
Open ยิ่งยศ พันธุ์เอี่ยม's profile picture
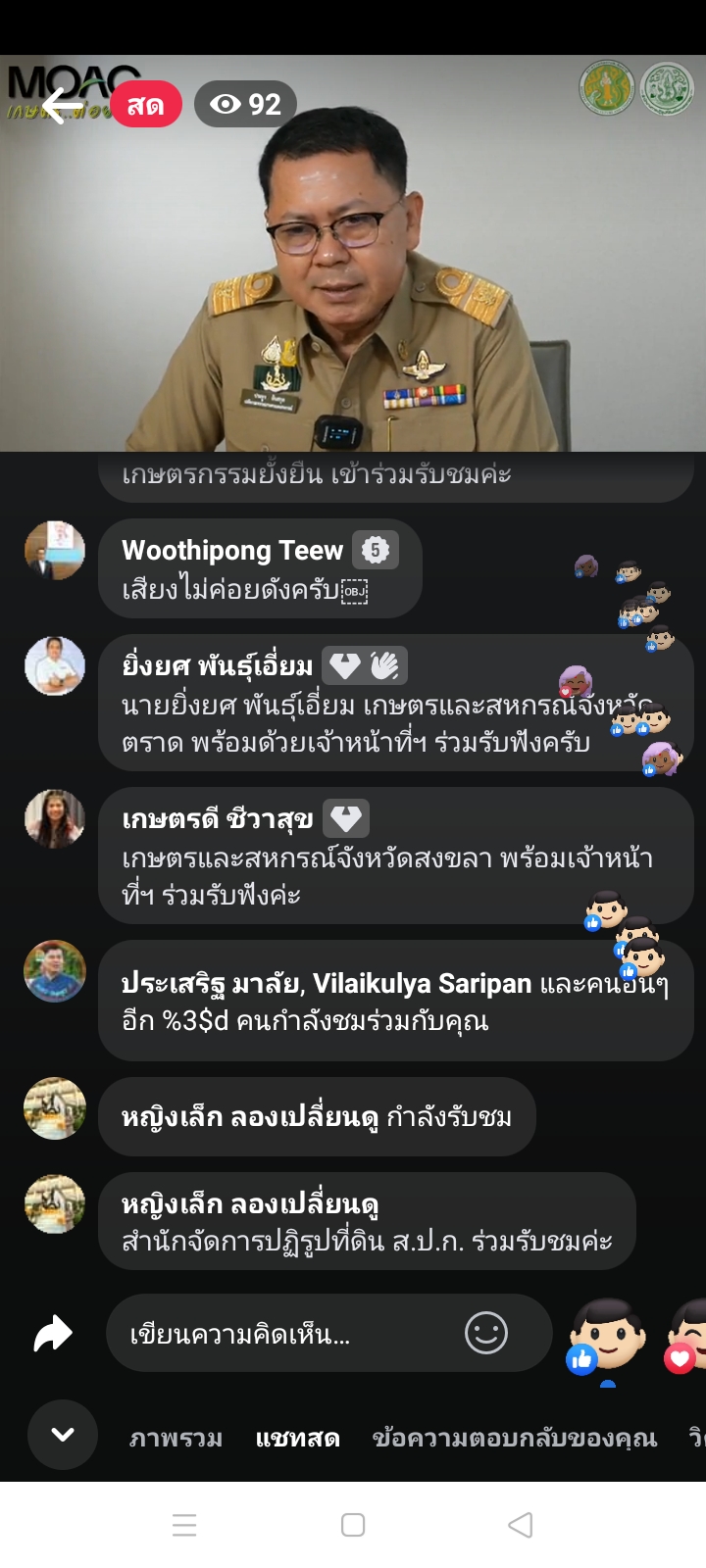pyautogui.click(x=55, y=665)
